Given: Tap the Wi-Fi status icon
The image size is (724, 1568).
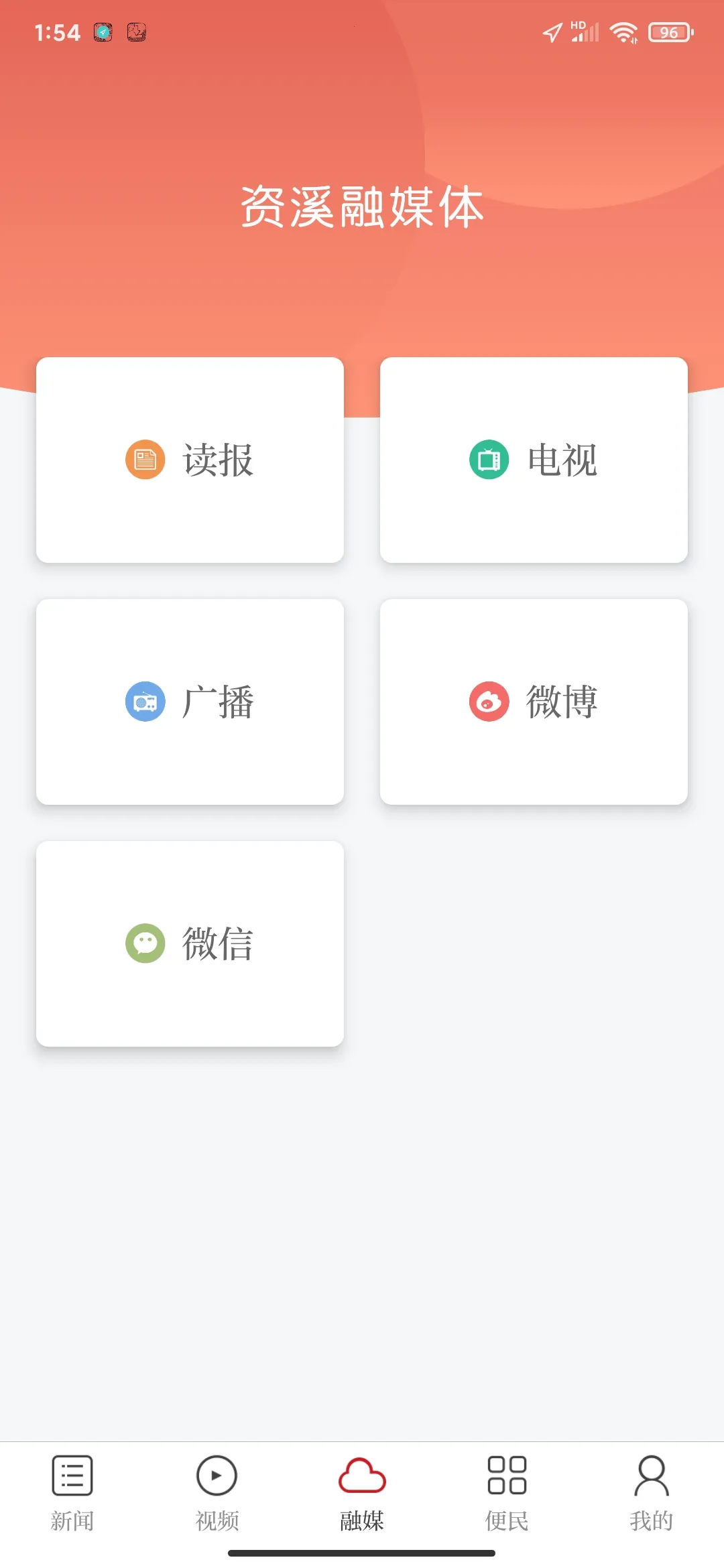Looking at the screenshot, I should click(x=625, y=31).
